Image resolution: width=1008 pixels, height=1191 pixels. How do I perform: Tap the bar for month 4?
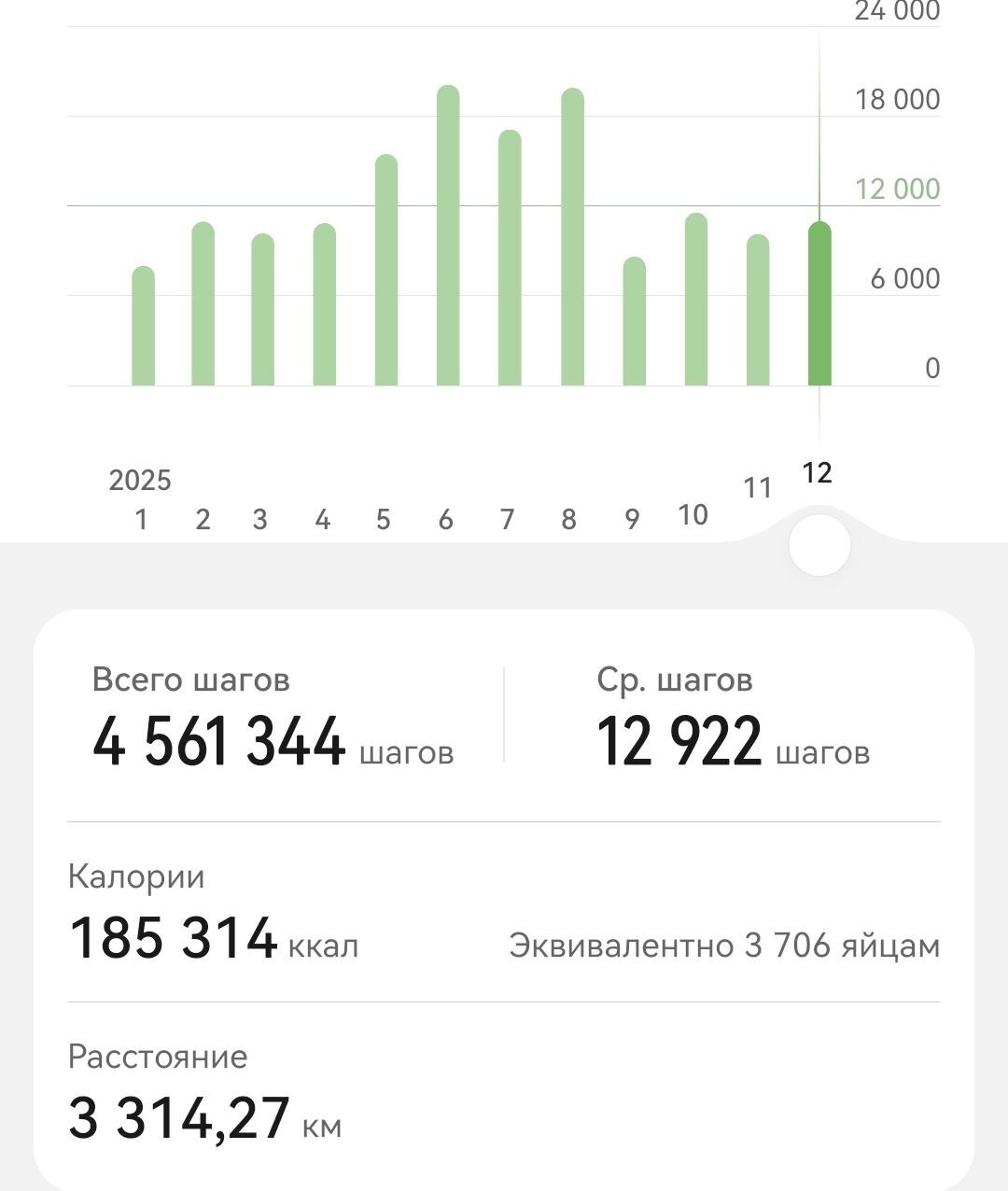point(324,305)
